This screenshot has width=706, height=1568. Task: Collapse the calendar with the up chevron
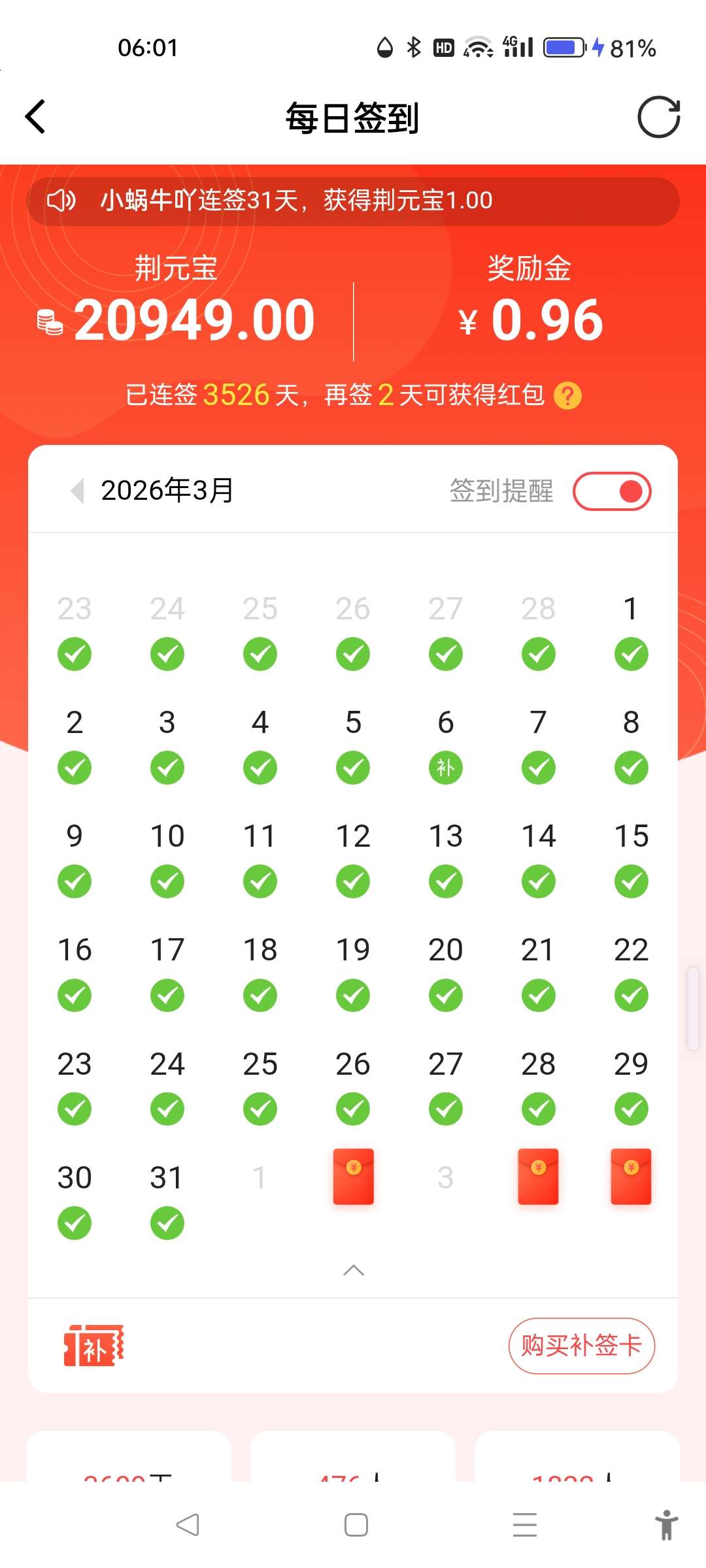click(x=354, y=1269)
